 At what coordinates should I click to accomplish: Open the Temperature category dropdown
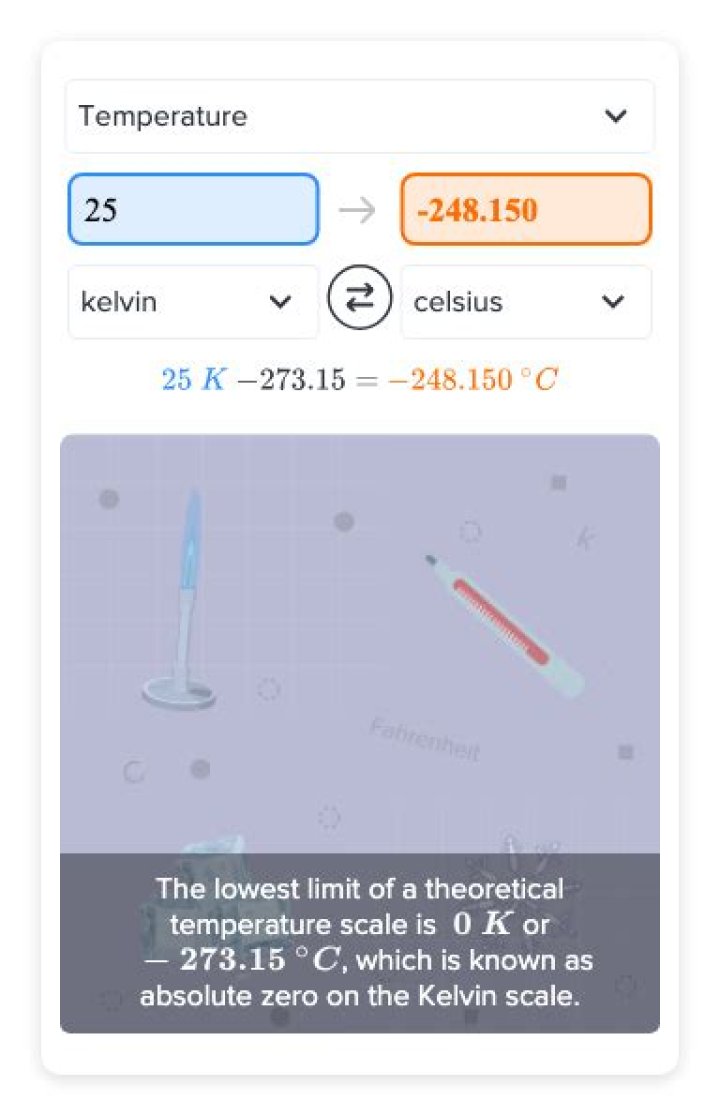(x=360, y=116)
